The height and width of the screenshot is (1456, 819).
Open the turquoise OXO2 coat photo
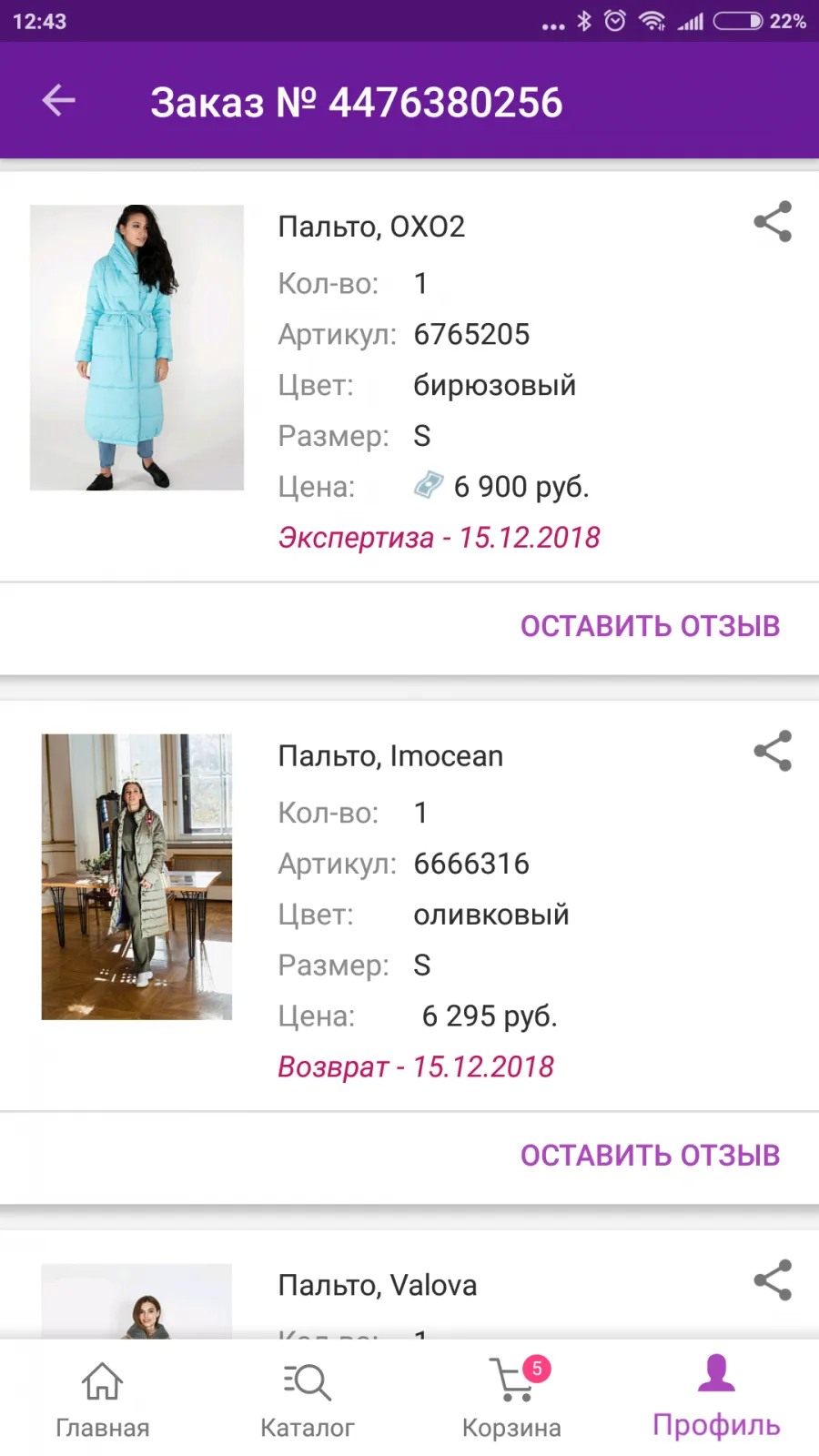tap(136, 348)
